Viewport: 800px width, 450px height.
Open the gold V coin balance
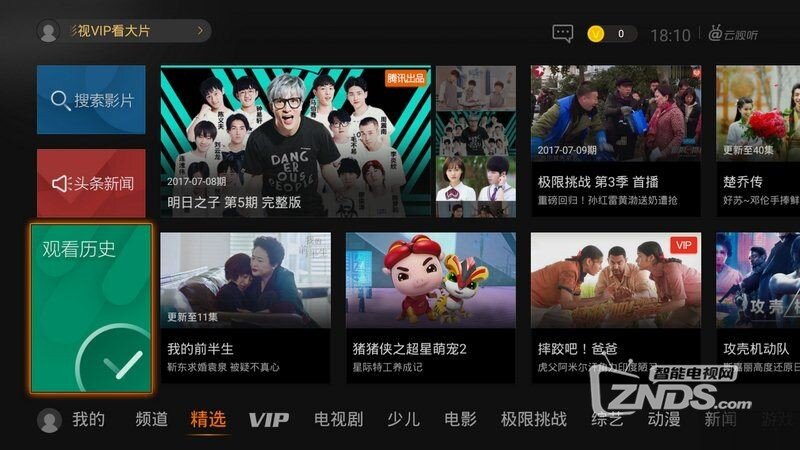(x=610, y=34)
